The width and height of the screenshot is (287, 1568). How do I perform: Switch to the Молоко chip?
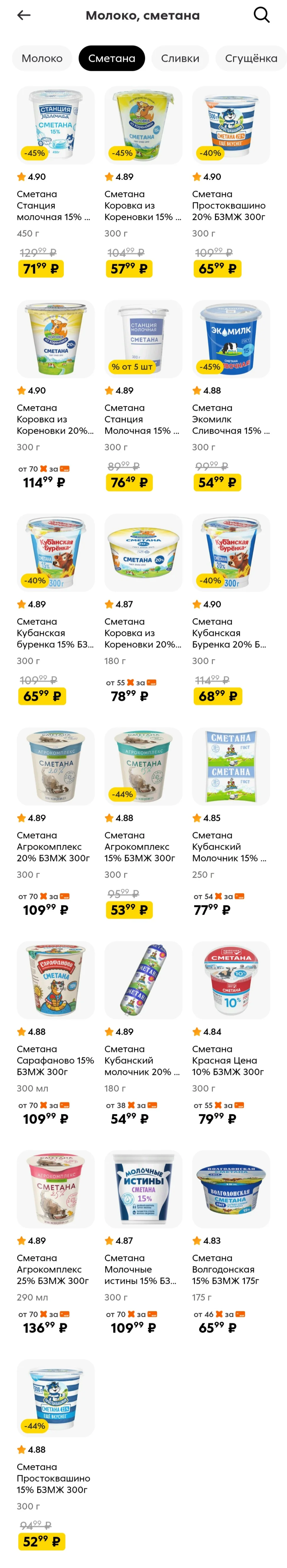(42, 59)
